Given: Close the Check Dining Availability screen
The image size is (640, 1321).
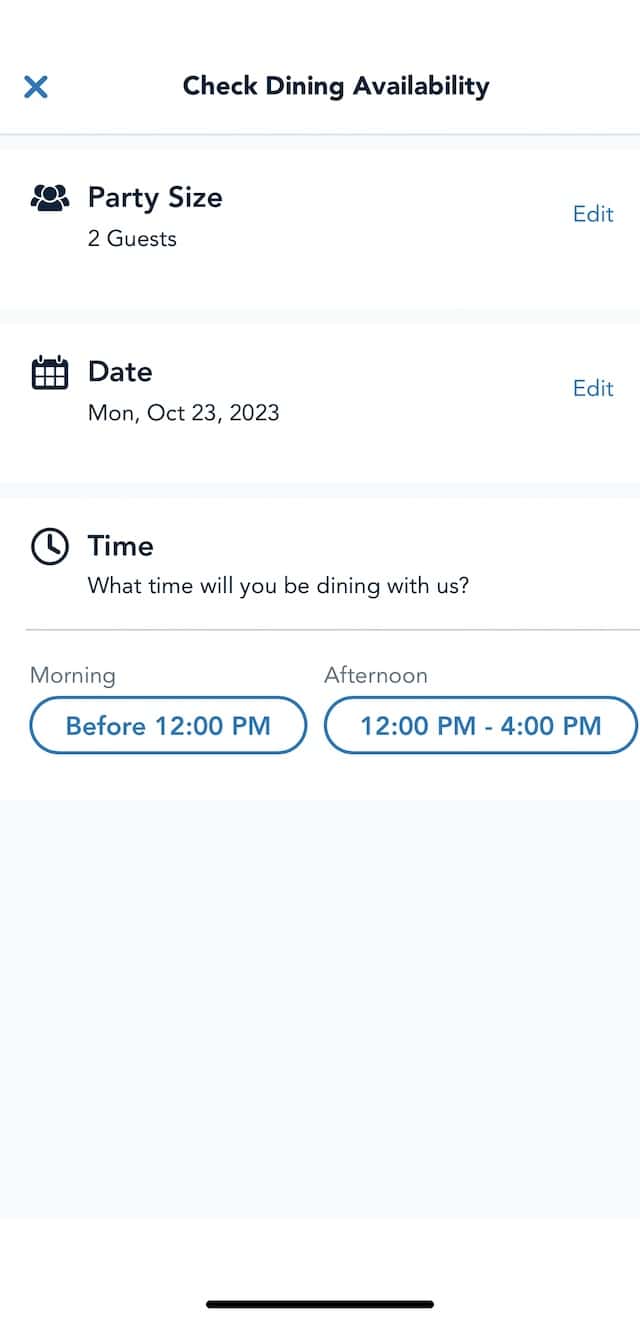Looking at the screenshot, I should 36,86.
